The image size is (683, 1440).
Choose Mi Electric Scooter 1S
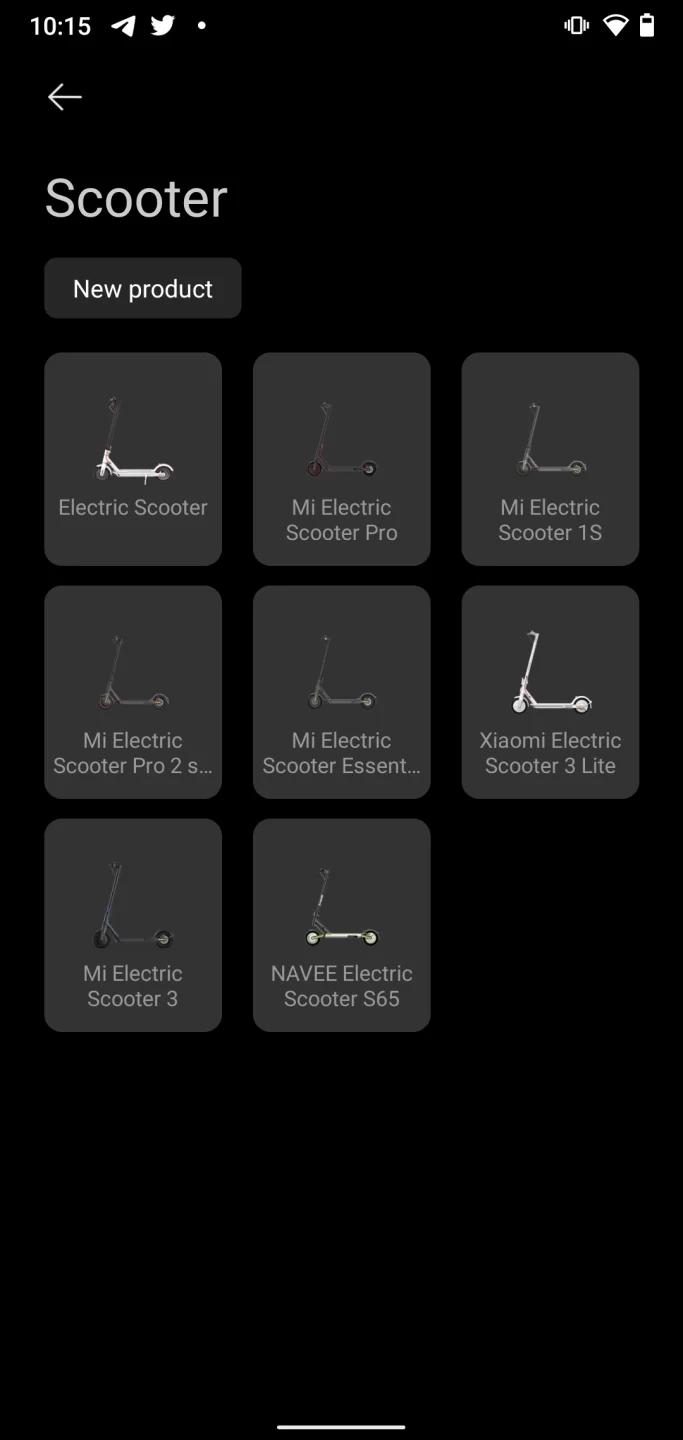(x=550, y=459)
